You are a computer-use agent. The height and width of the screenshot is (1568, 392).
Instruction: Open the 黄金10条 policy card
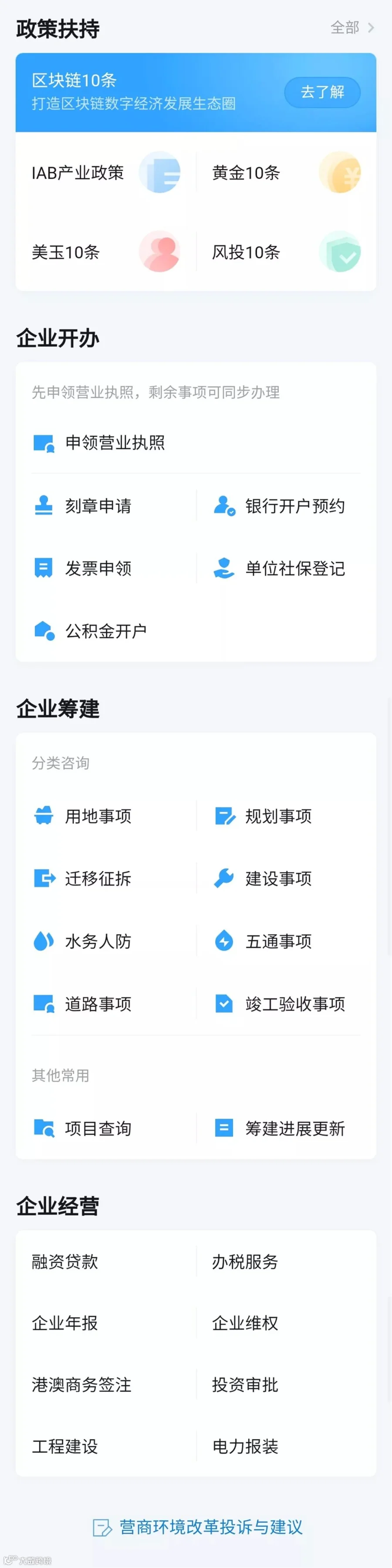coord(285,173)
